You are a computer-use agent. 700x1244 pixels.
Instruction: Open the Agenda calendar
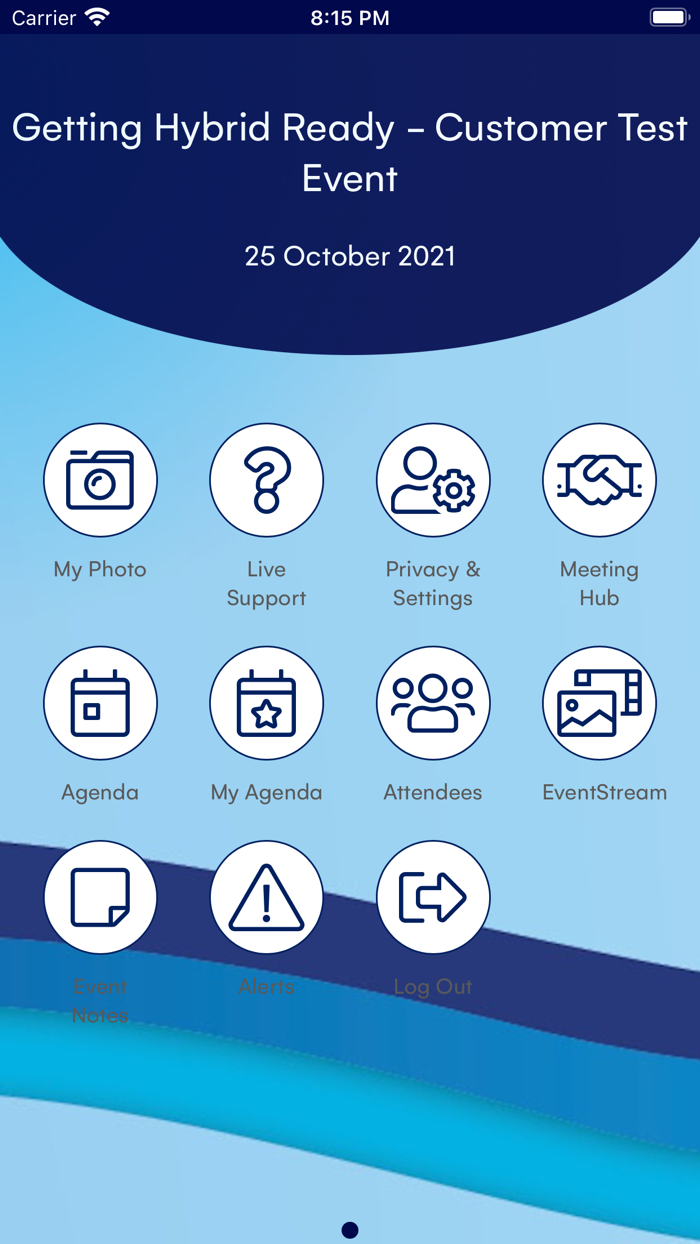point(100,703)
